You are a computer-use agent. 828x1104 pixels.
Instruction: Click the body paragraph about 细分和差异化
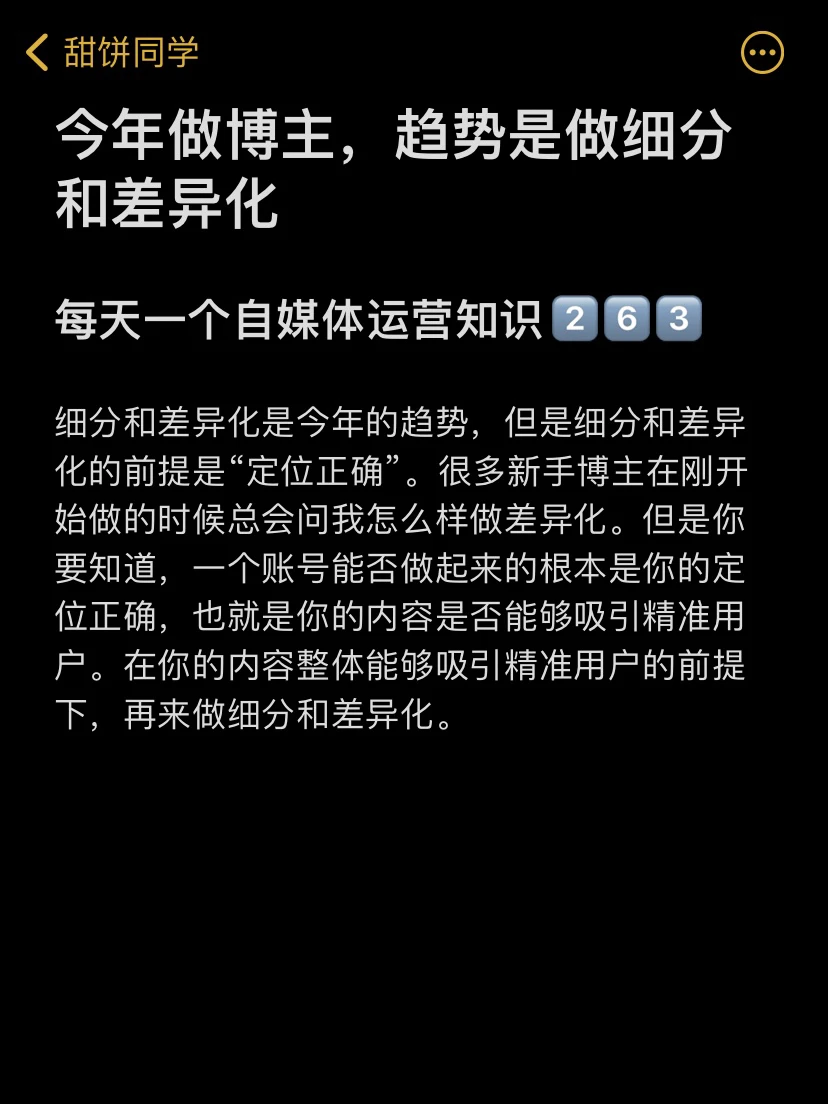coord(400,565)
